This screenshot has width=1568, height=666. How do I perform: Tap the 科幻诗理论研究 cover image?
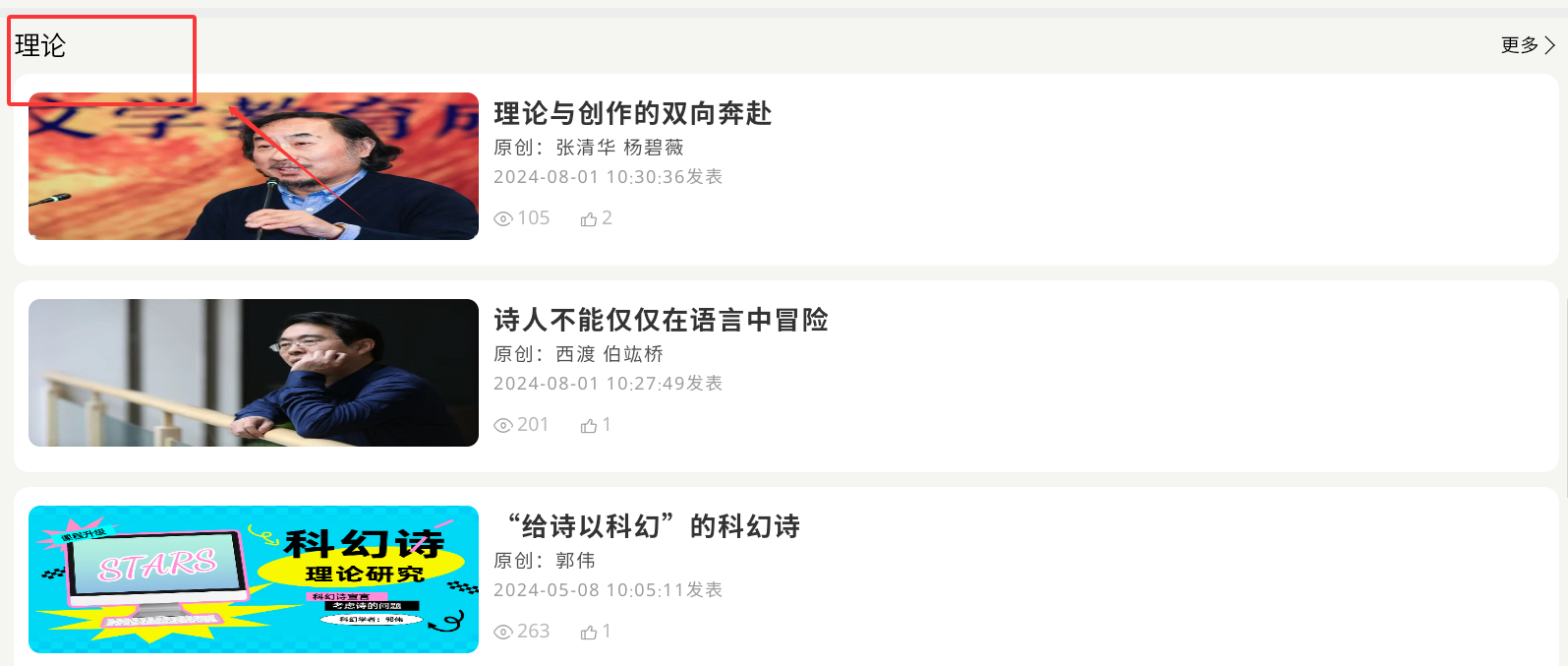(254, 579)
